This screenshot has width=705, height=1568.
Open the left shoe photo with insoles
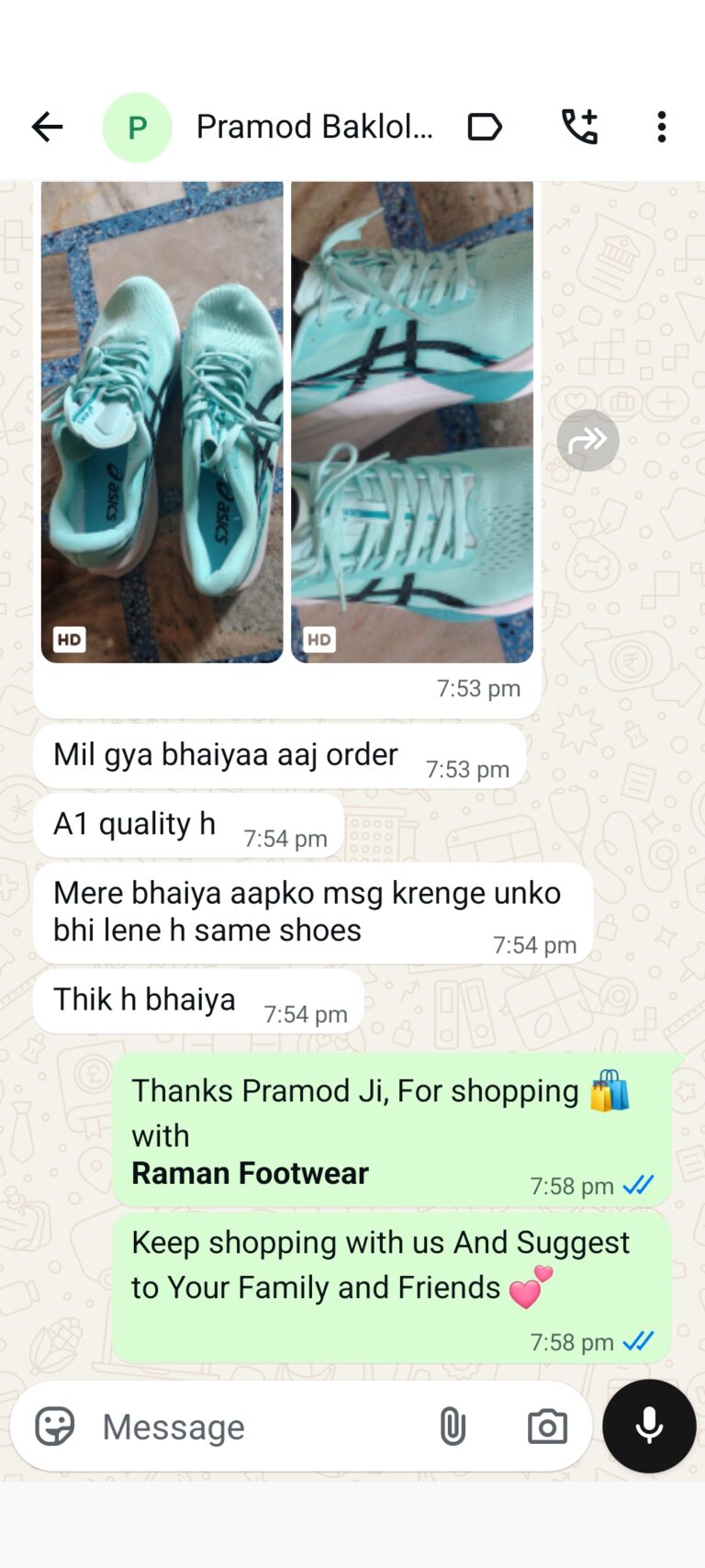[x=162, y=421]
